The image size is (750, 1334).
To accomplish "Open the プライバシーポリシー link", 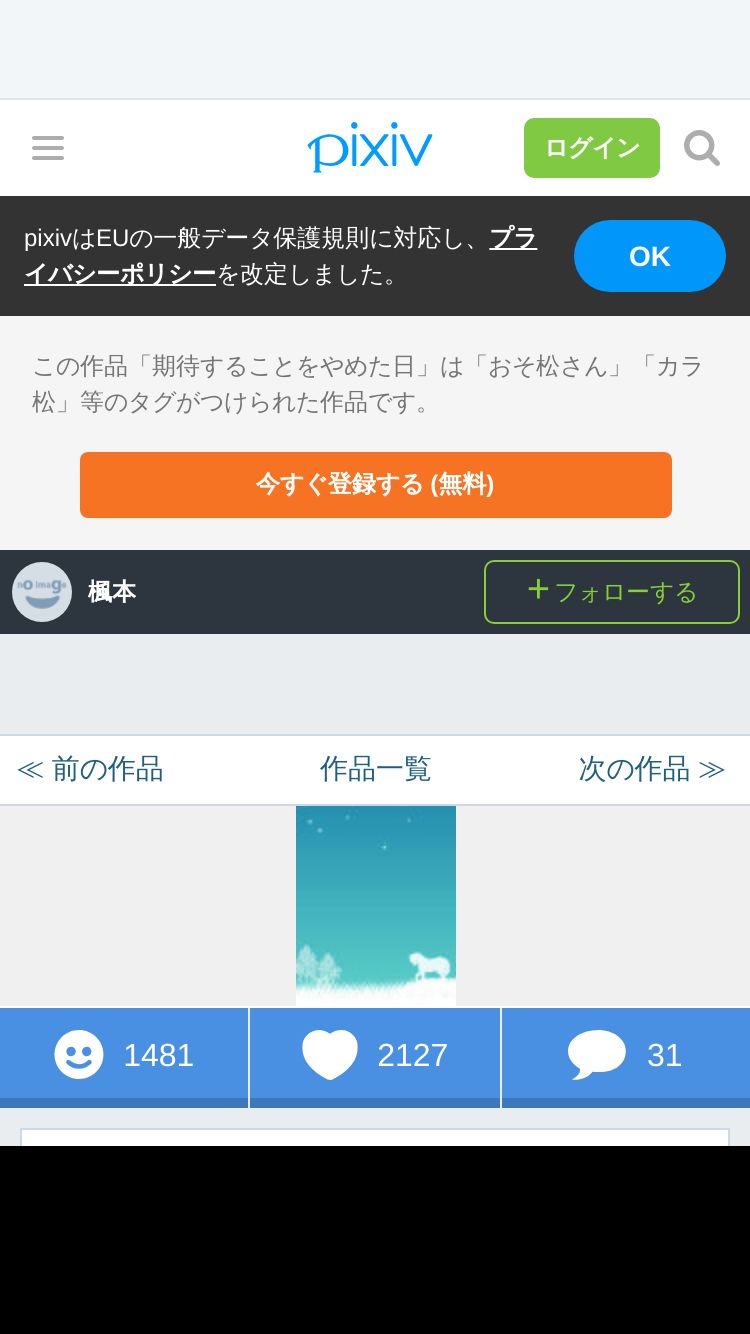I will tap(120, 273).
